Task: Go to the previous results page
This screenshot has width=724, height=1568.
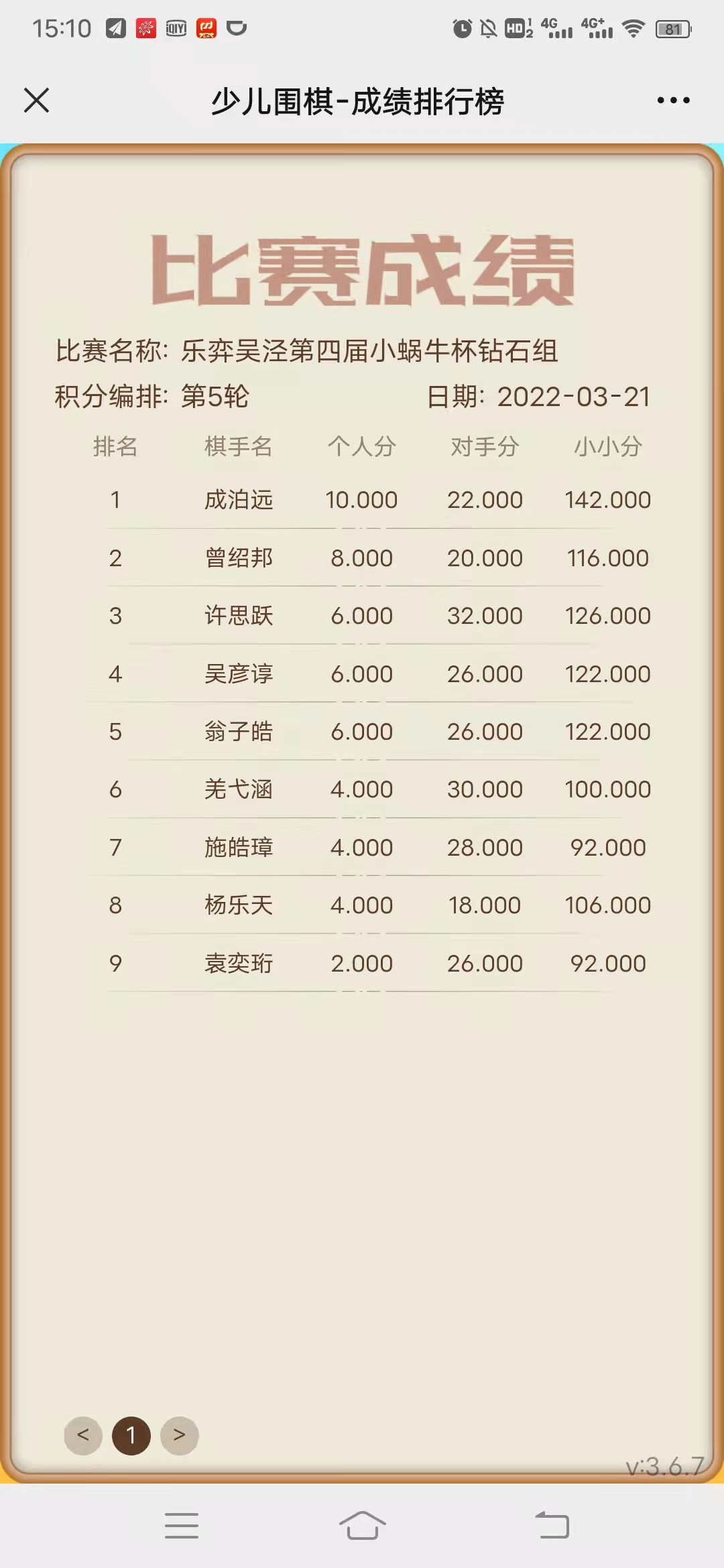Action: (x=83, y=1435)
